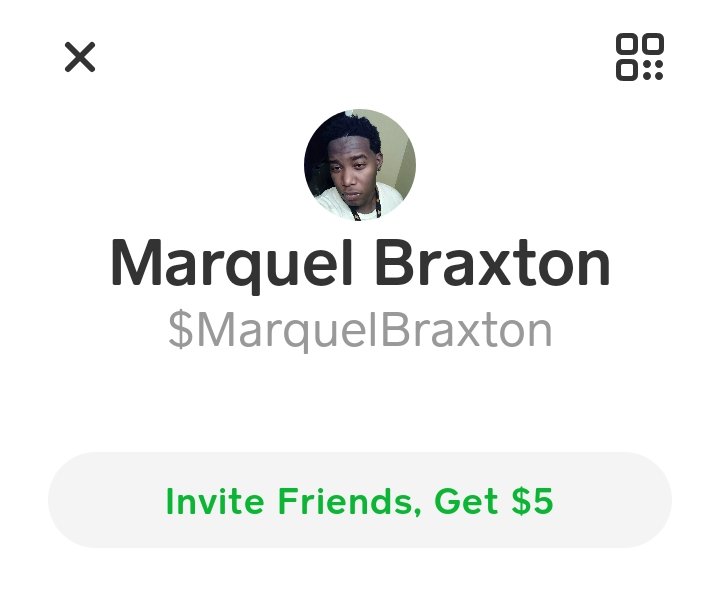719x591 pixels.
Task: Tap Invite Friends, Get $5 button
Action: click(x=360, y=500)
